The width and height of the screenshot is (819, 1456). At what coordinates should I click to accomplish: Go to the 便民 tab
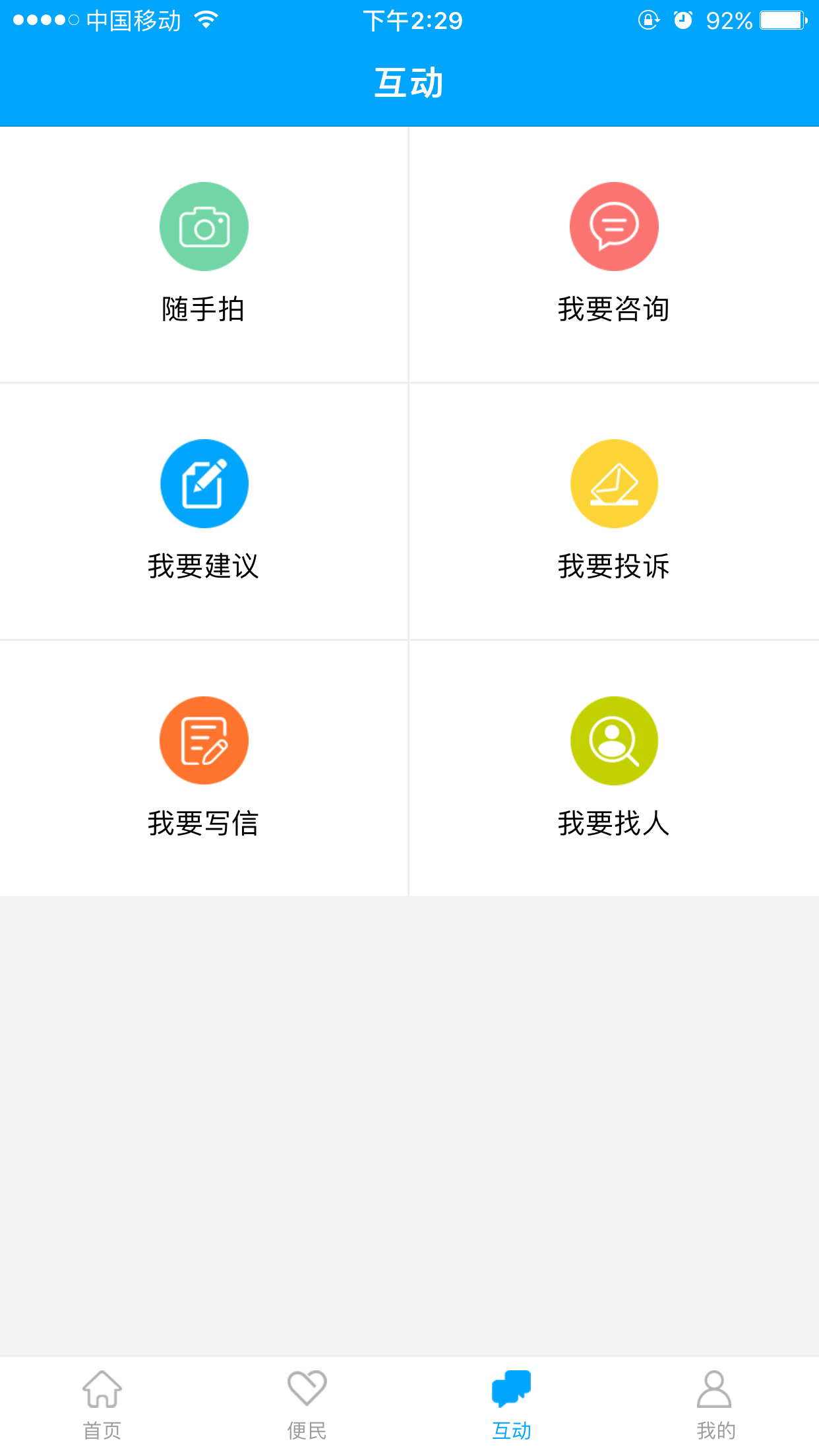point(307,1406)
